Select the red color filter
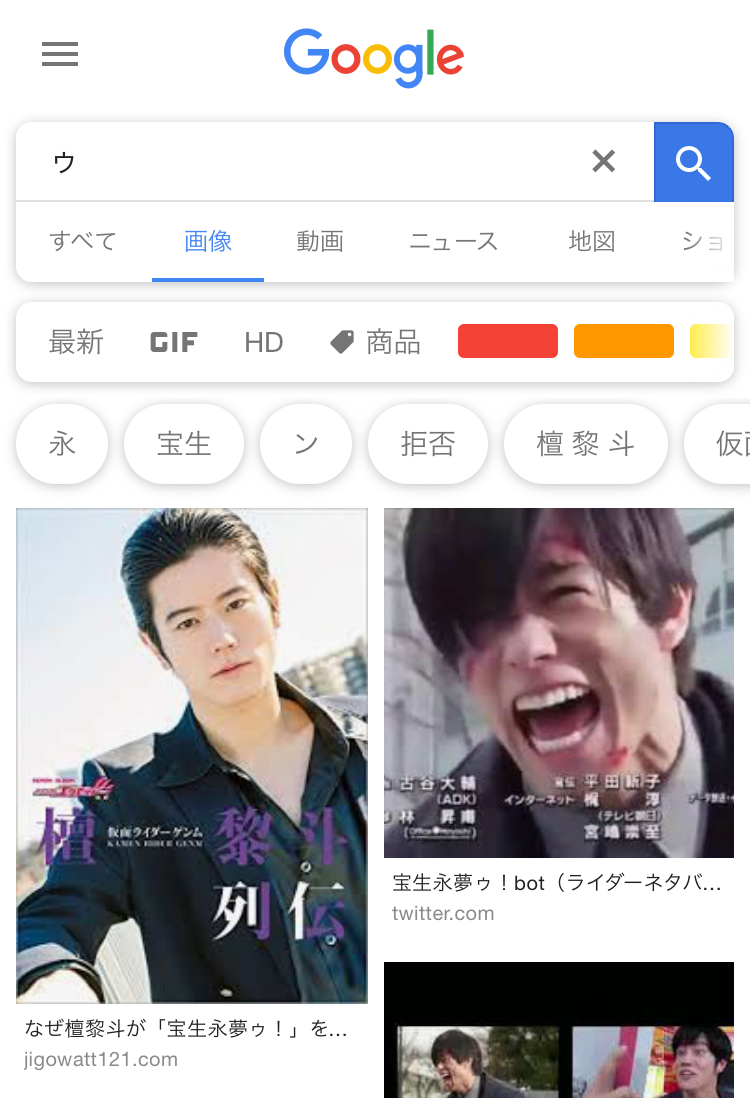750x1098 pixels. [508, 341]
